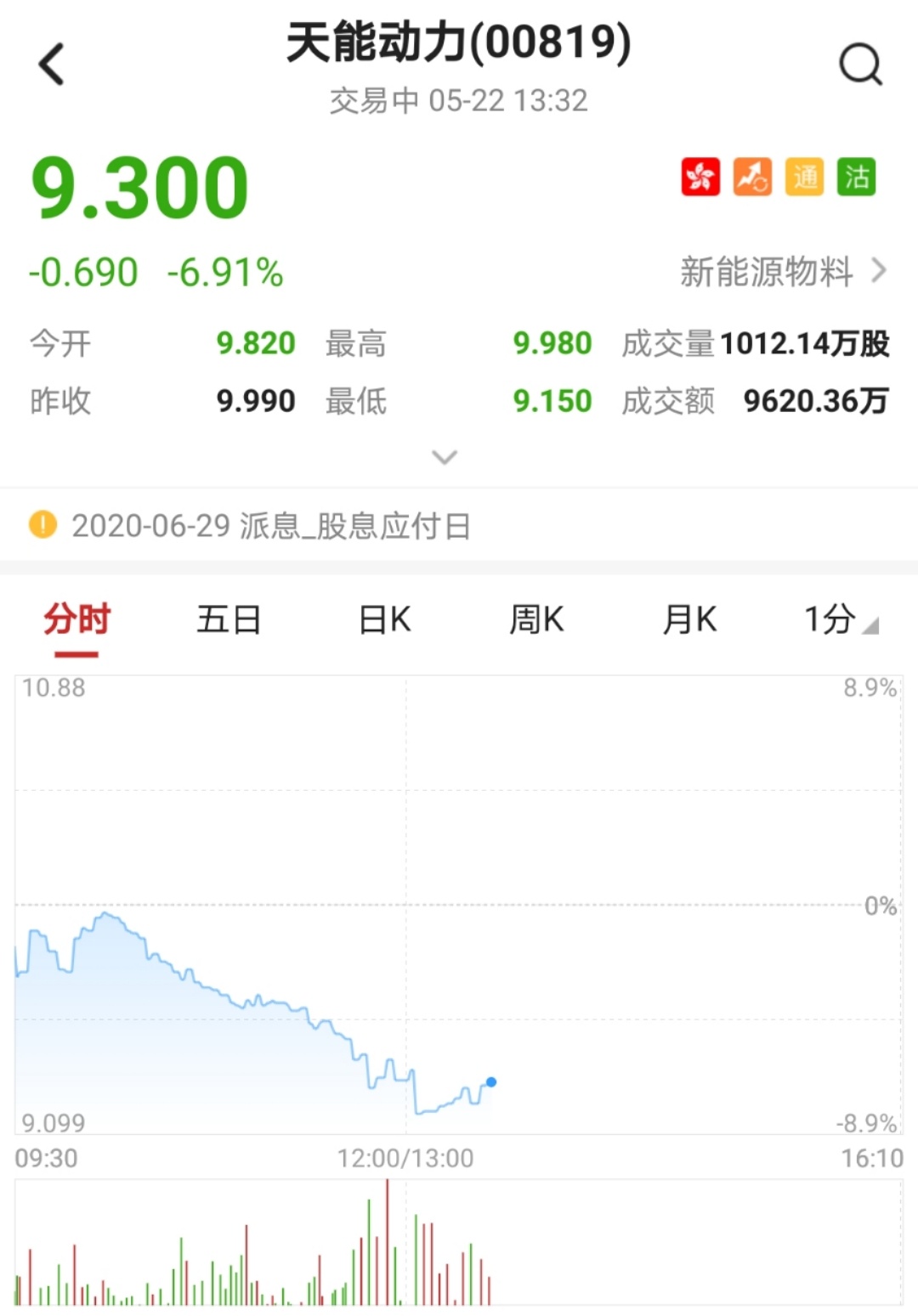Select the 分时 chart tab
This screenshot has width=918, height=1316.
76,619
